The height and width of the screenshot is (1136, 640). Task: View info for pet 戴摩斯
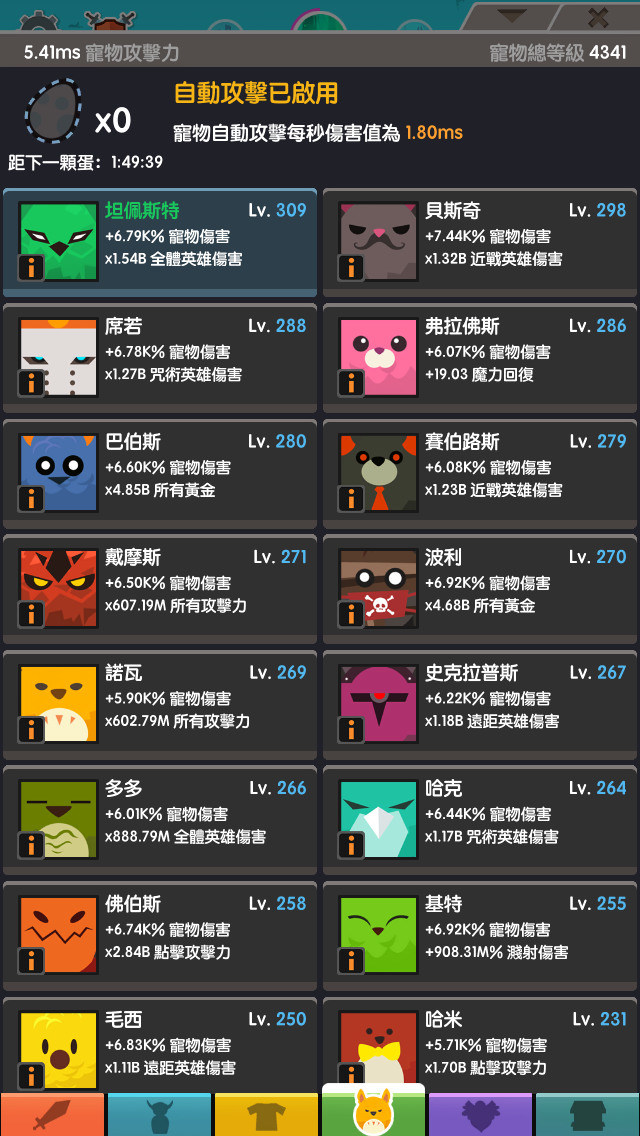point(31,614)
